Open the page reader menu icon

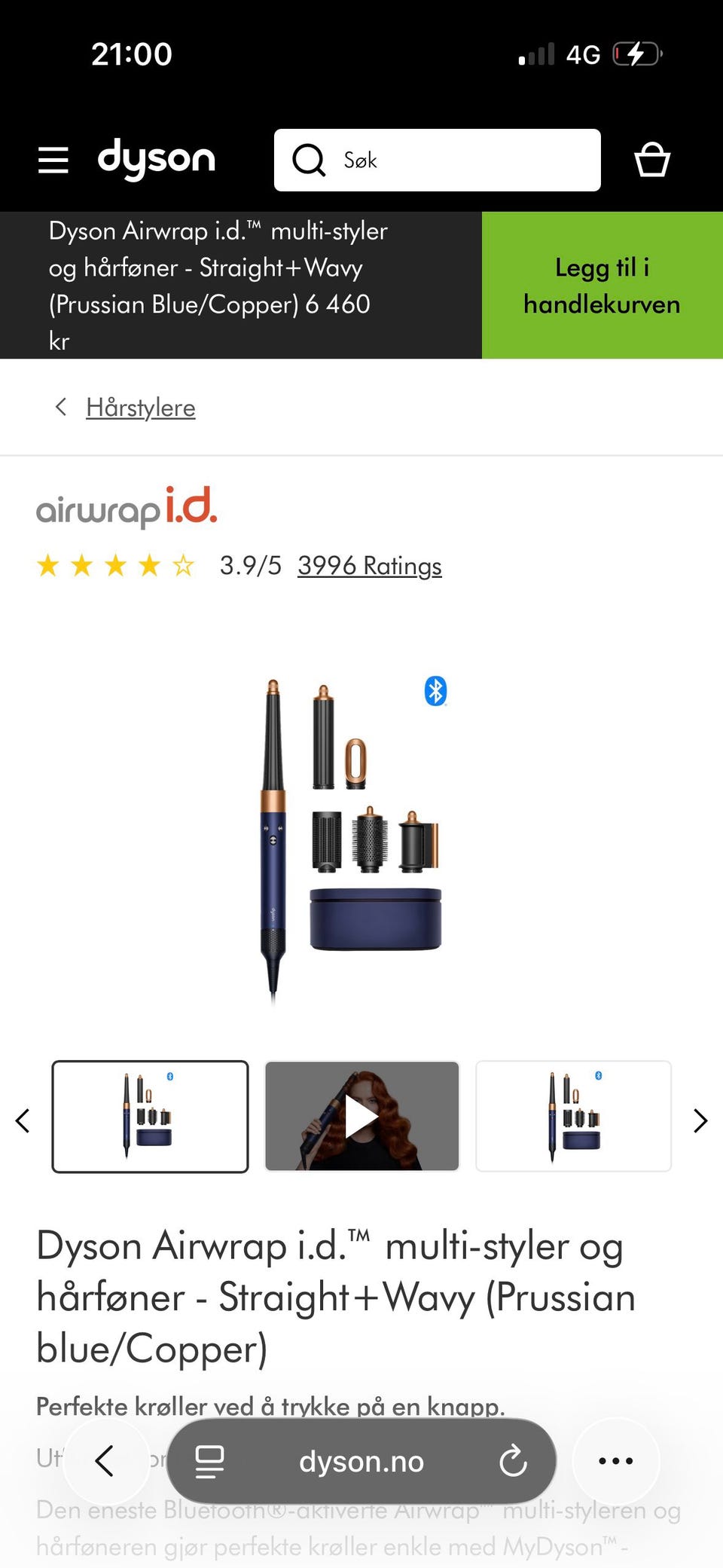(209, 1462)
